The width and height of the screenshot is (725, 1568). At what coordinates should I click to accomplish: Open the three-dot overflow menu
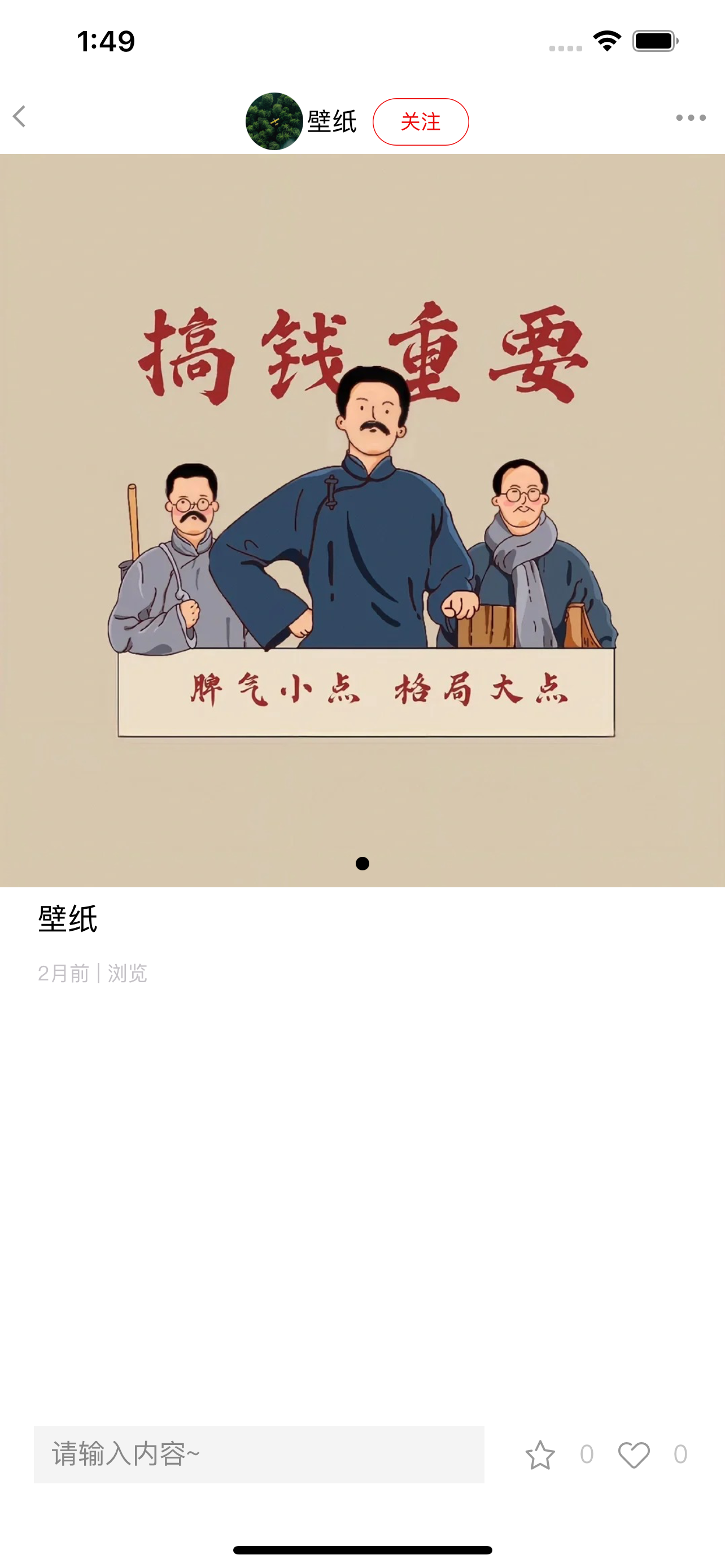691,117
